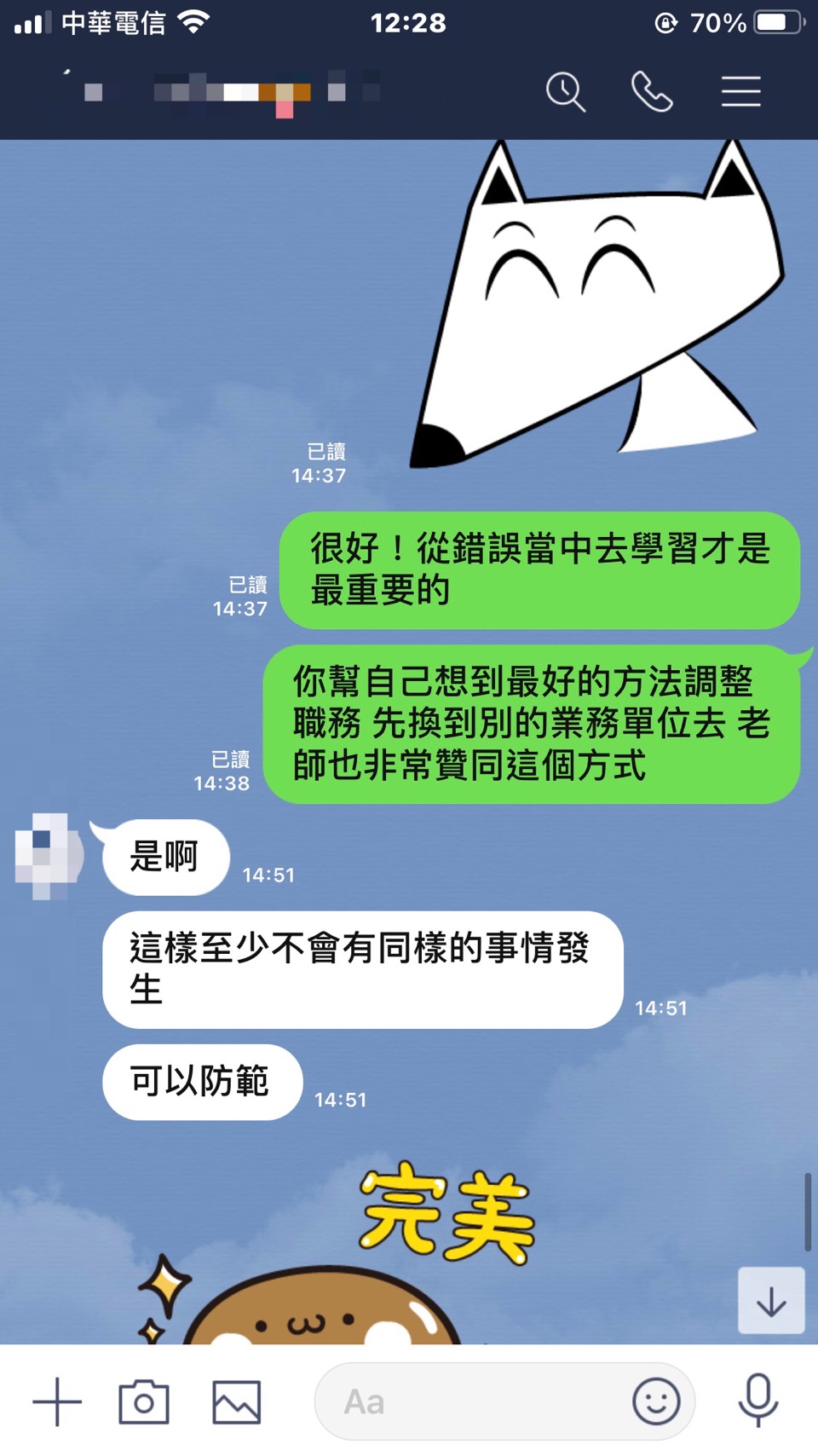The image size is (818, 1456).
Task: Open the camera to take photo
Action: click(143, 1401)
